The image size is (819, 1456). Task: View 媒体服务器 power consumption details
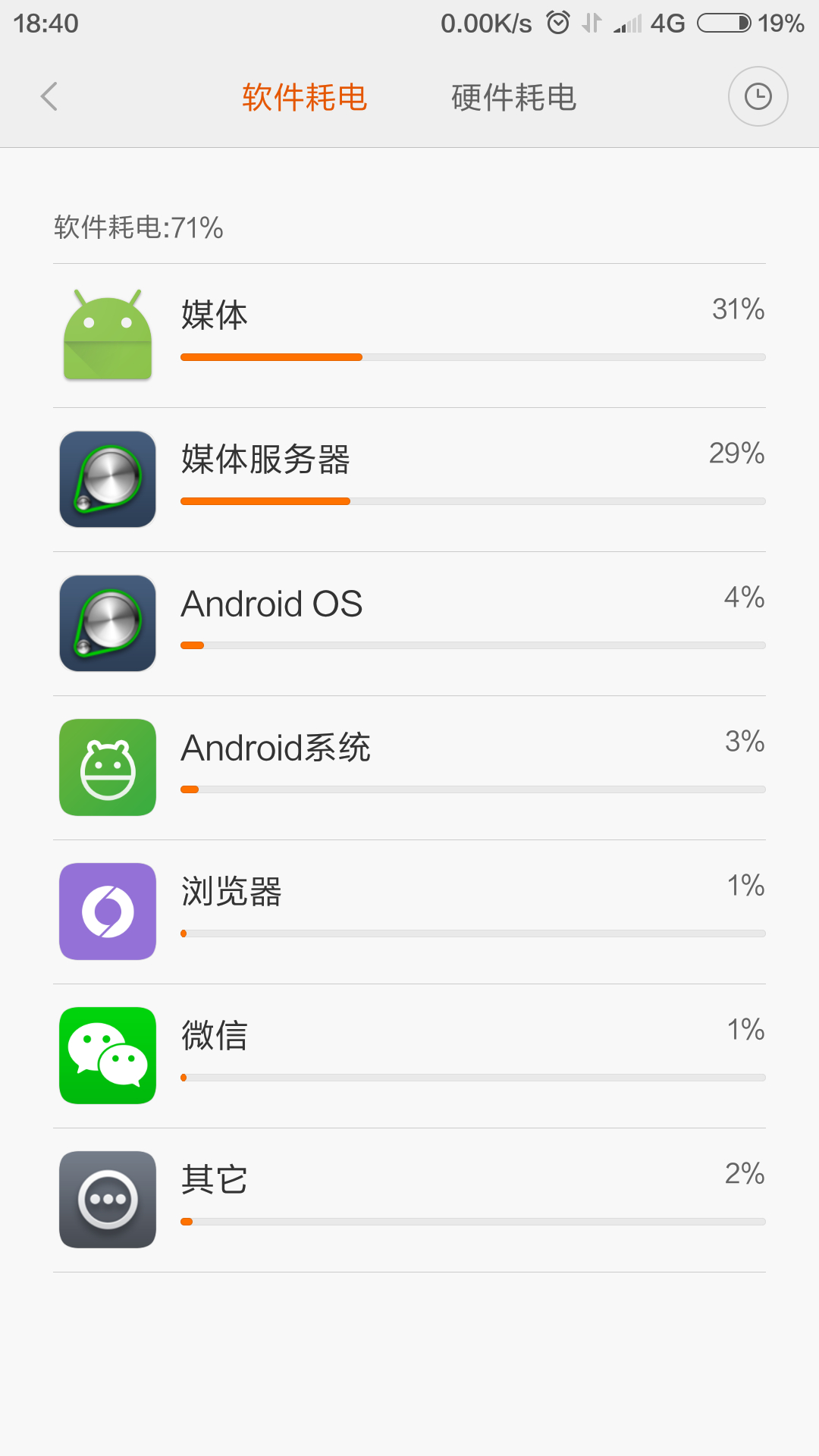point(409,480)
